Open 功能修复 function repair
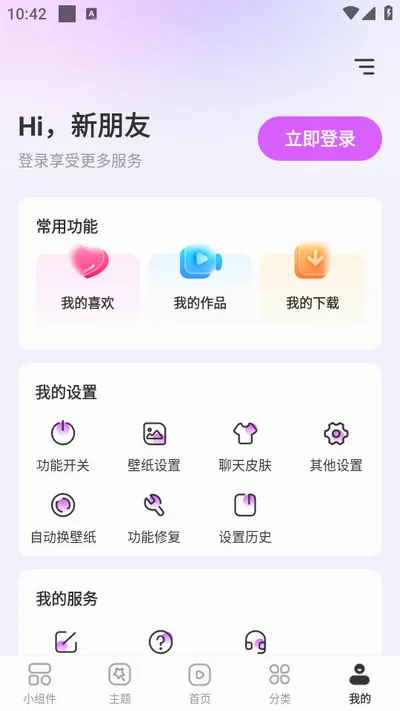The height and width of the screenshot is (711, 400). [x=154, y=519]
